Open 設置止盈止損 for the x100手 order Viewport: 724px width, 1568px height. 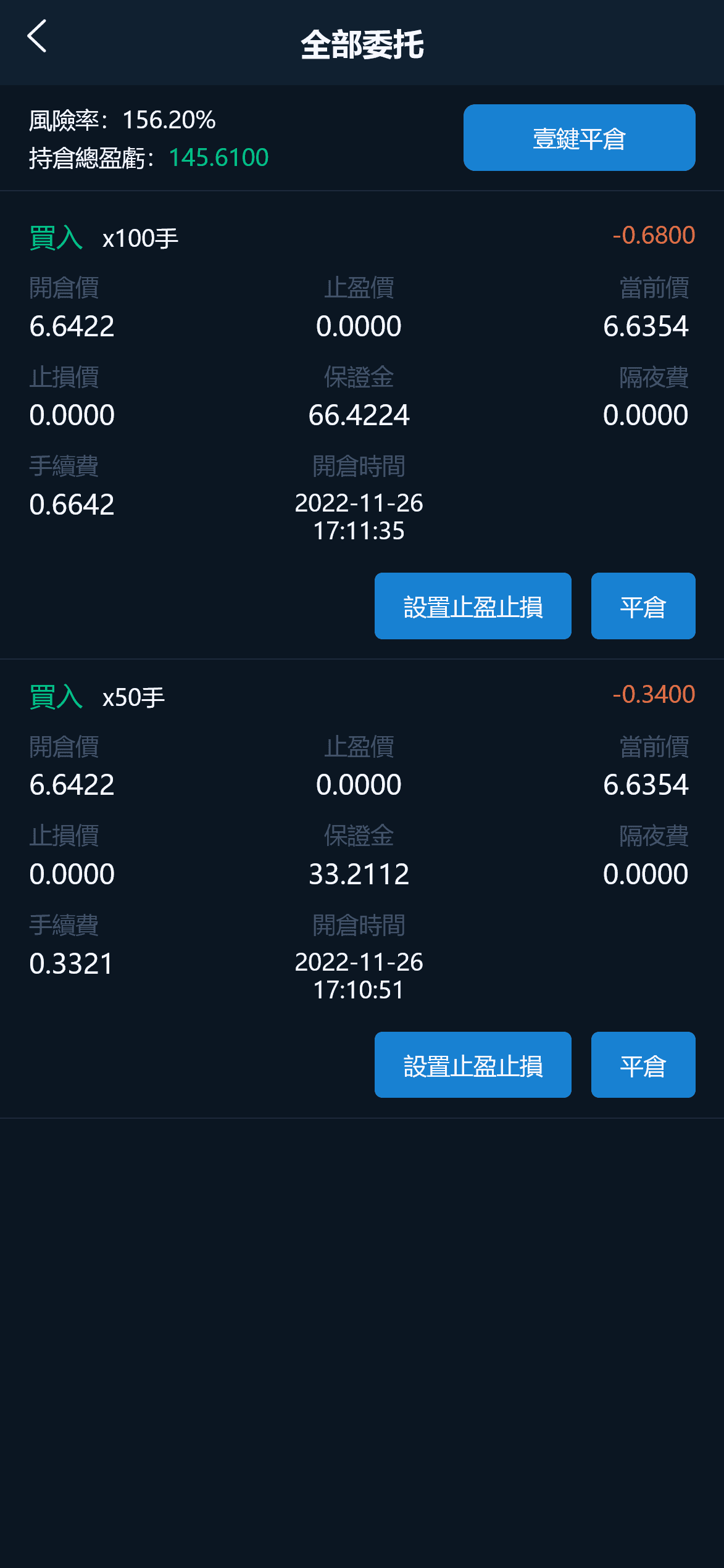[x=473, y=606]
